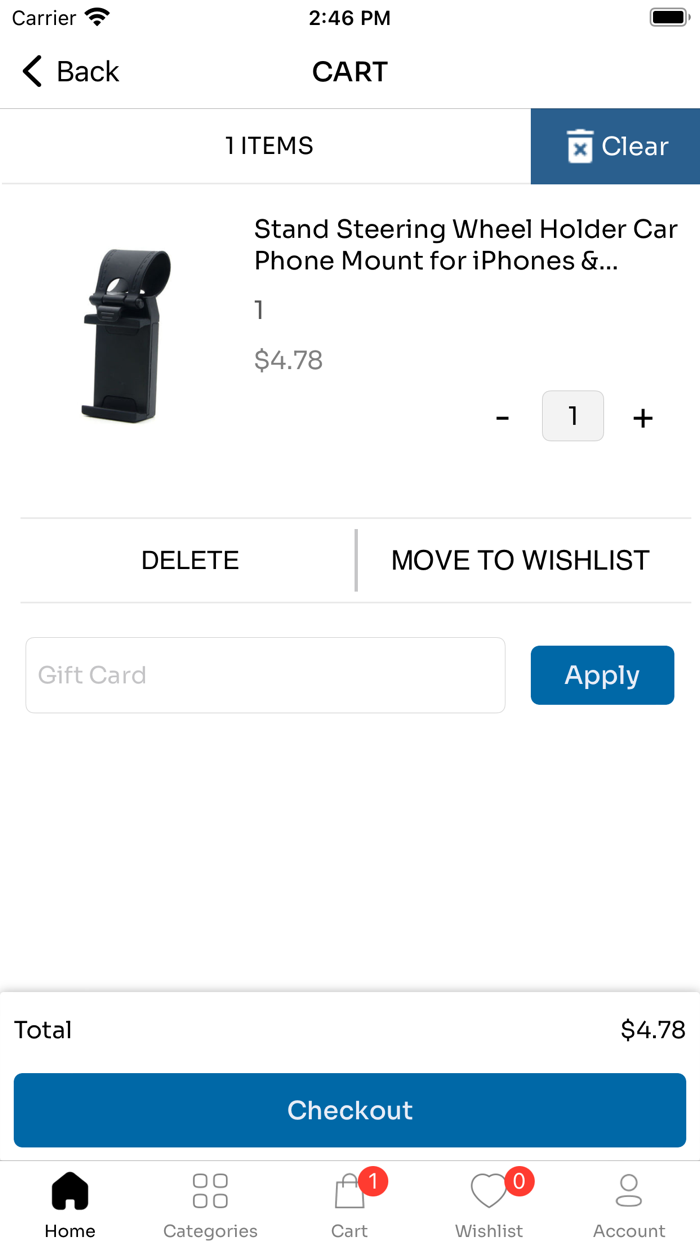Screen dimensions: 700x1244
Task: Select the Cart tab
Action: tap(350, 1204)
